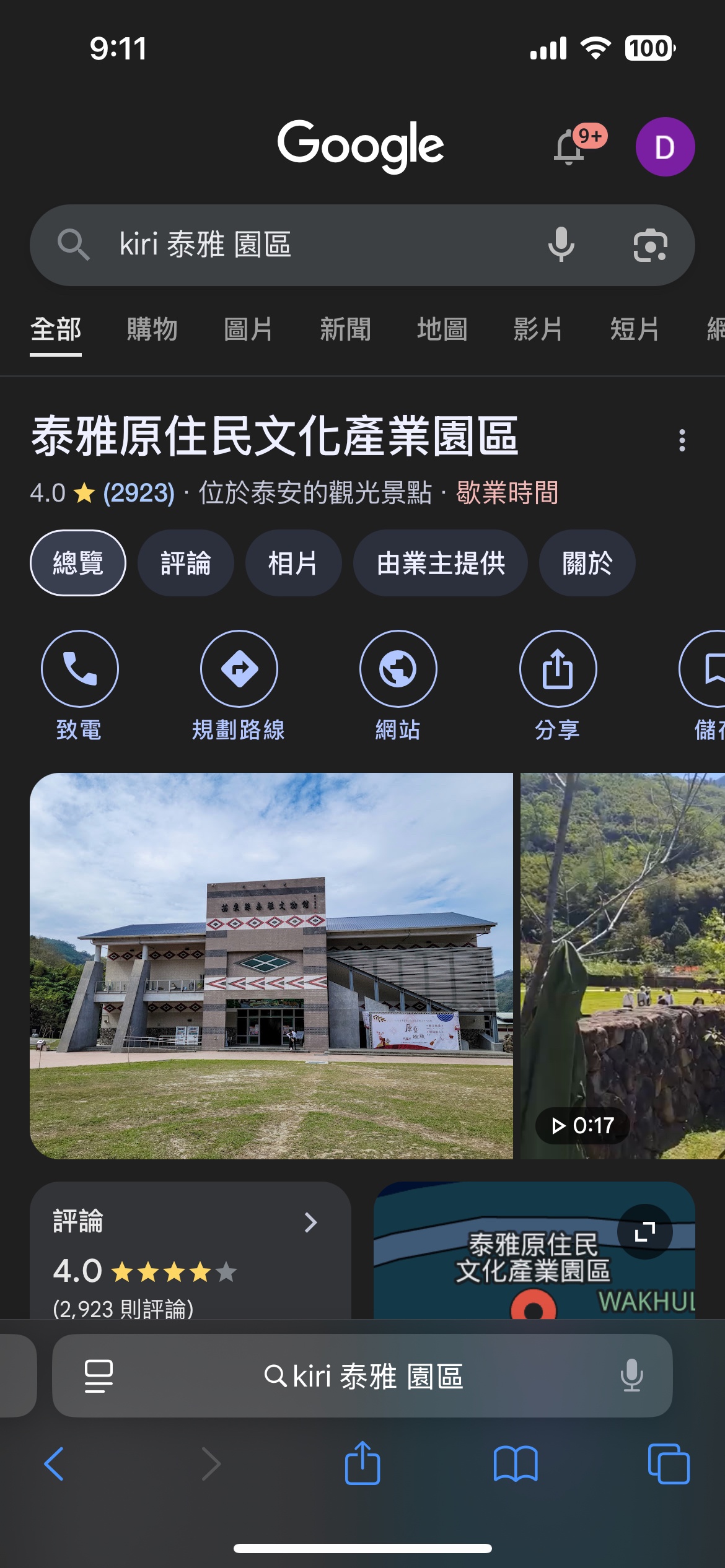Image resolution: width=725 pixels, height=1568 pixels.
Task: Select the 相片 chip
Action: (x=293, y=563)
